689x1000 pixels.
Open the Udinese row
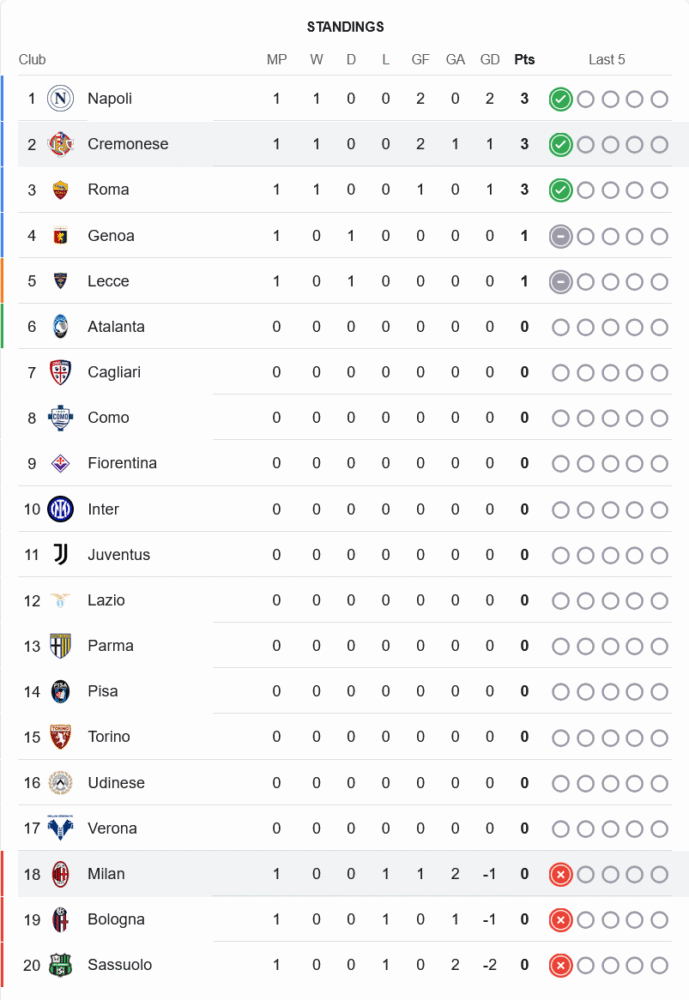click(116, 783)
